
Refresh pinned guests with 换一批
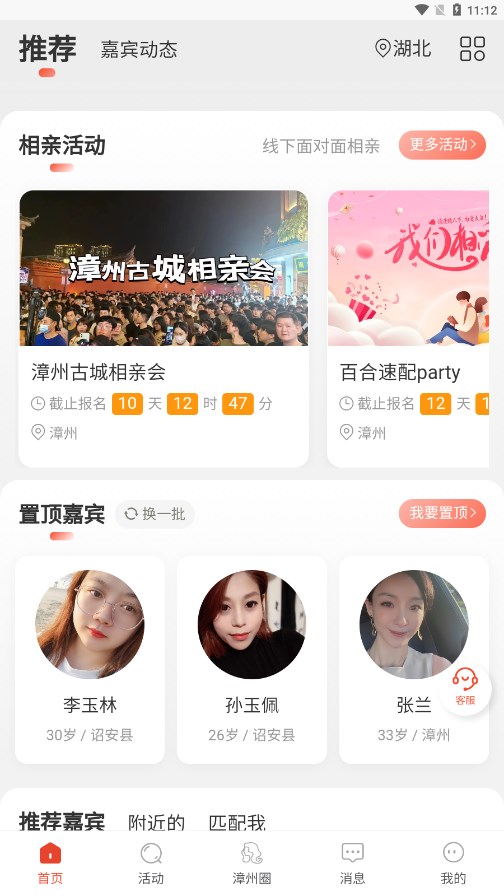coord(155,514)
